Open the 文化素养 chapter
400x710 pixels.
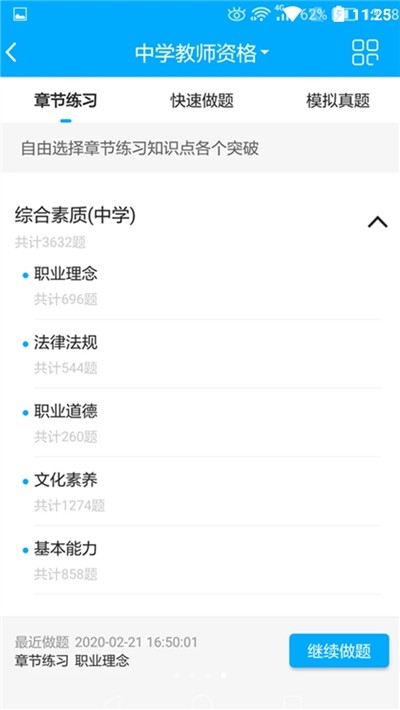(207, 492)
